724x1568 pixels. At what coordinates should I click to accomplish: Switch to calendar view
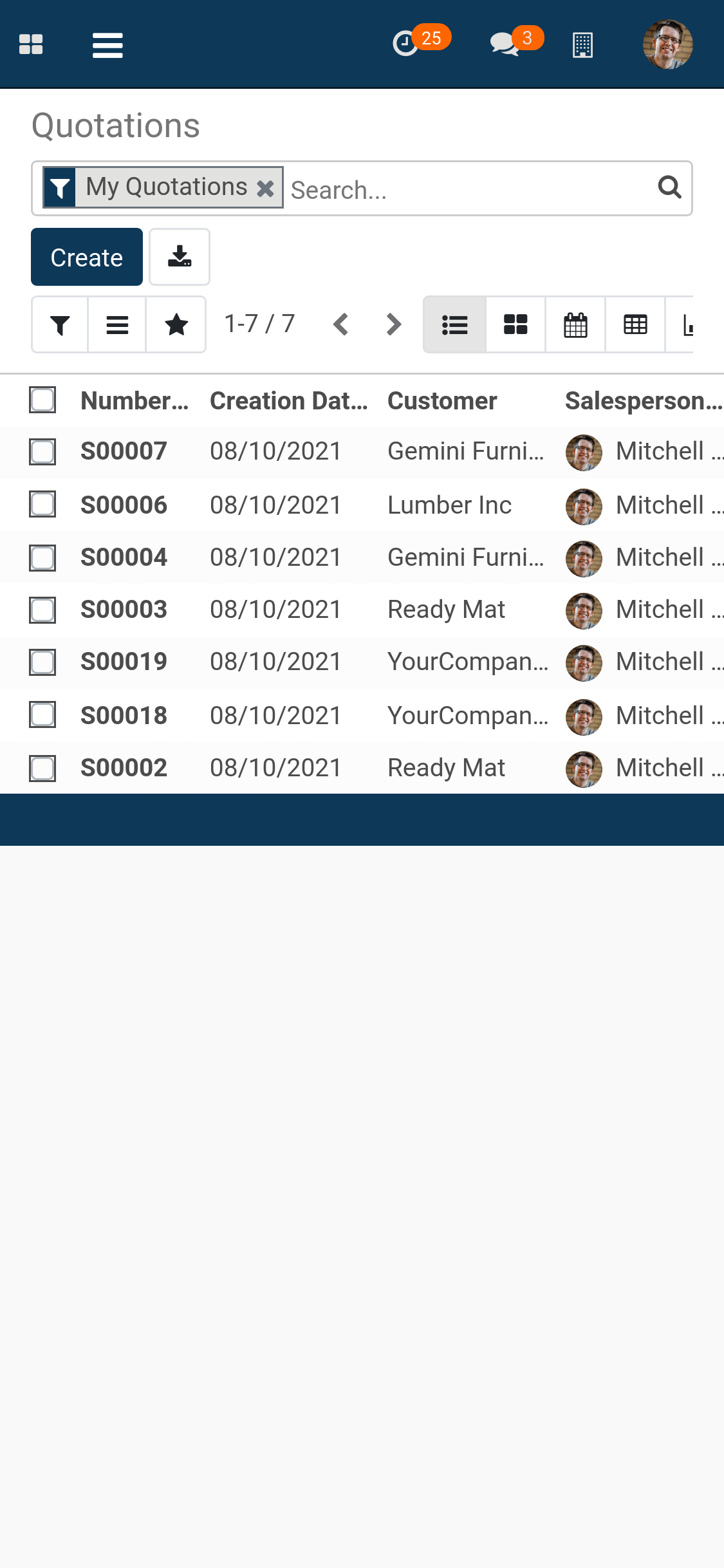[575, 324]
